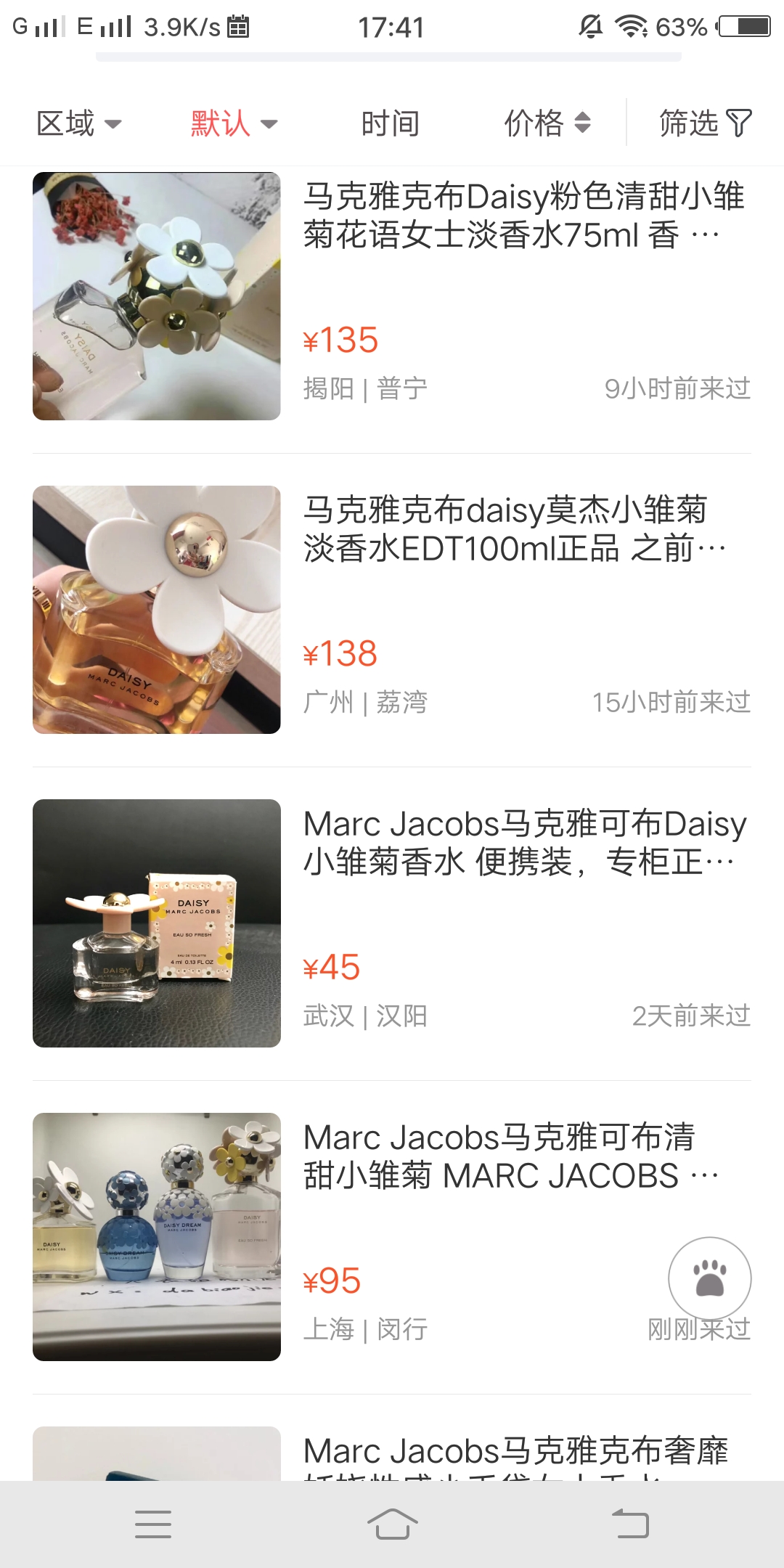This screenshot has width=784, height=1568.
Task: Tap the calendar icon in the status bar
Action: click(x=240, y=28)
